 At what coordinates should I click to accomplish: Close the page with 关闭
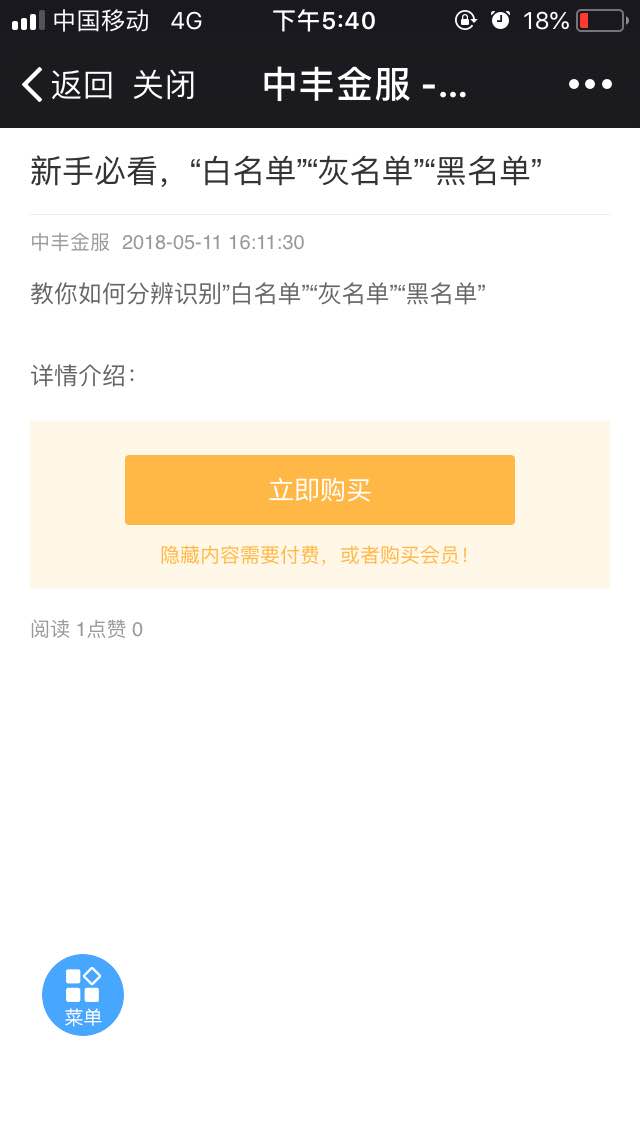tap(164, 85)
